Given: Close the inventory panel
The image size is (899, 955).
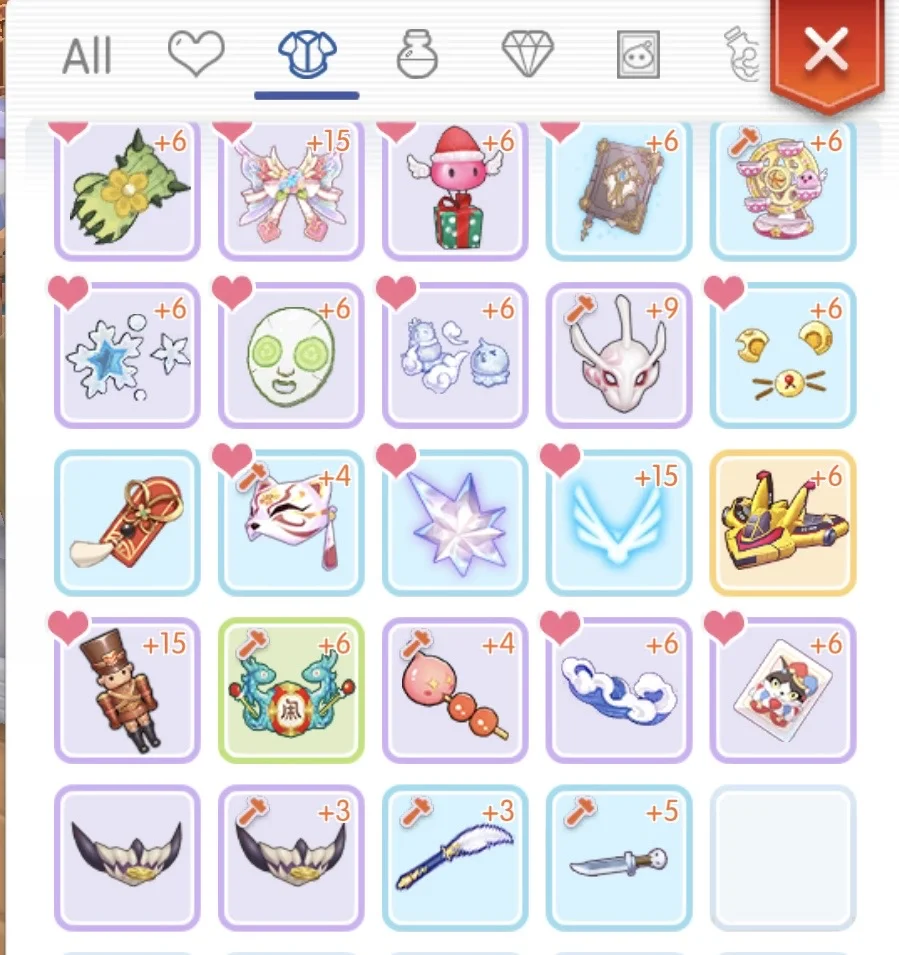Looking at the screenshot, I should point(826,50).
